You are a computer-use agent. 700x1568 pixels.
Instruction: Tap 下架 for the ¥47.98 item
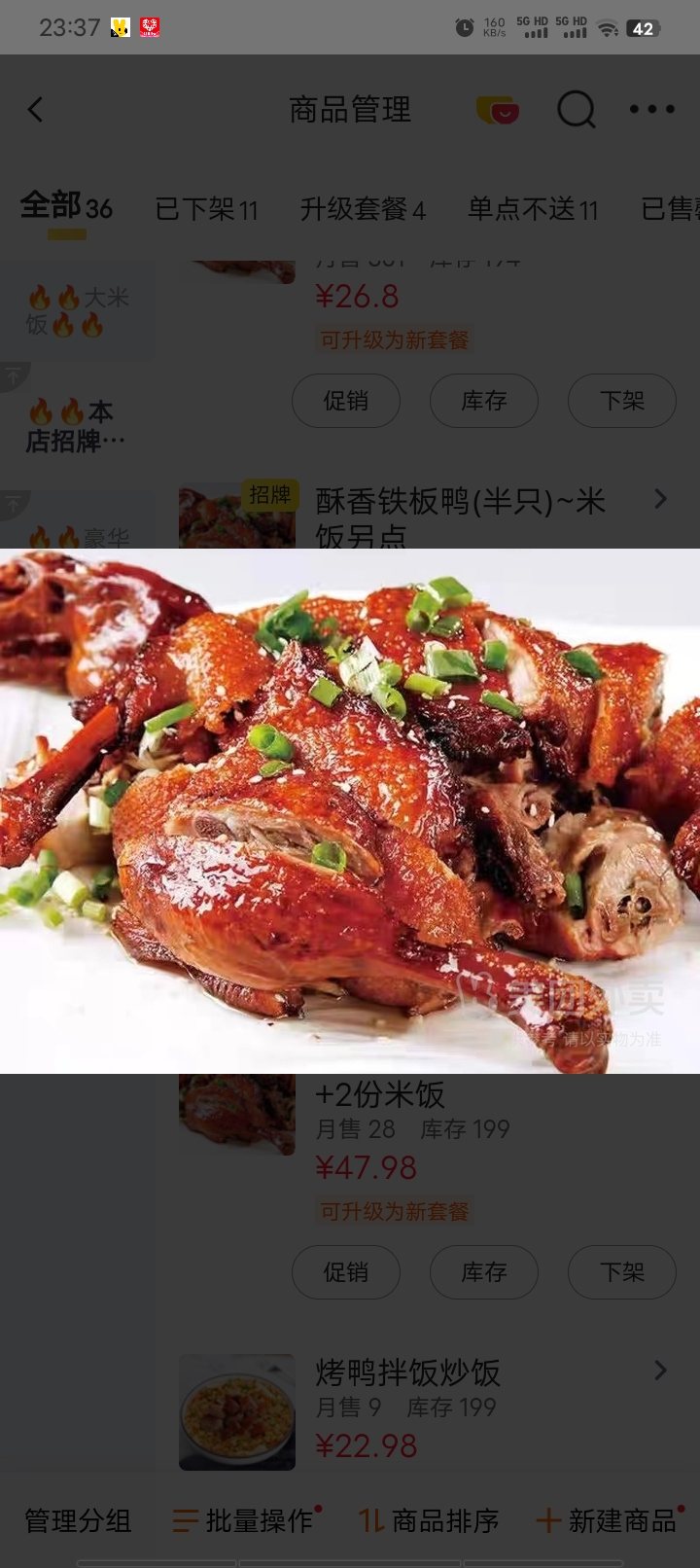(x=622, y=1272)
